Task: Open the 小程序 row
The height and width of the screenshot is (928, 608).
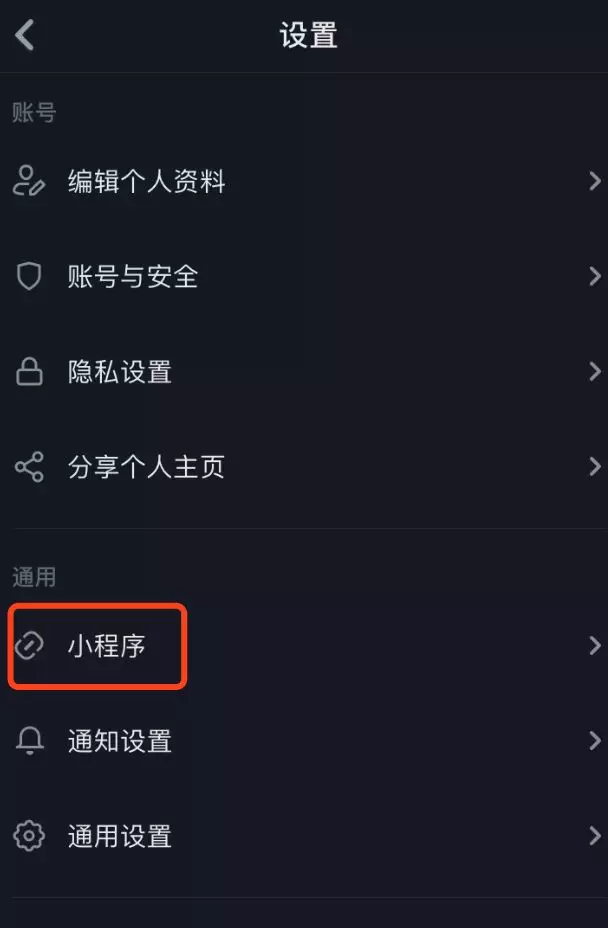Action: (x=107, y=646)
